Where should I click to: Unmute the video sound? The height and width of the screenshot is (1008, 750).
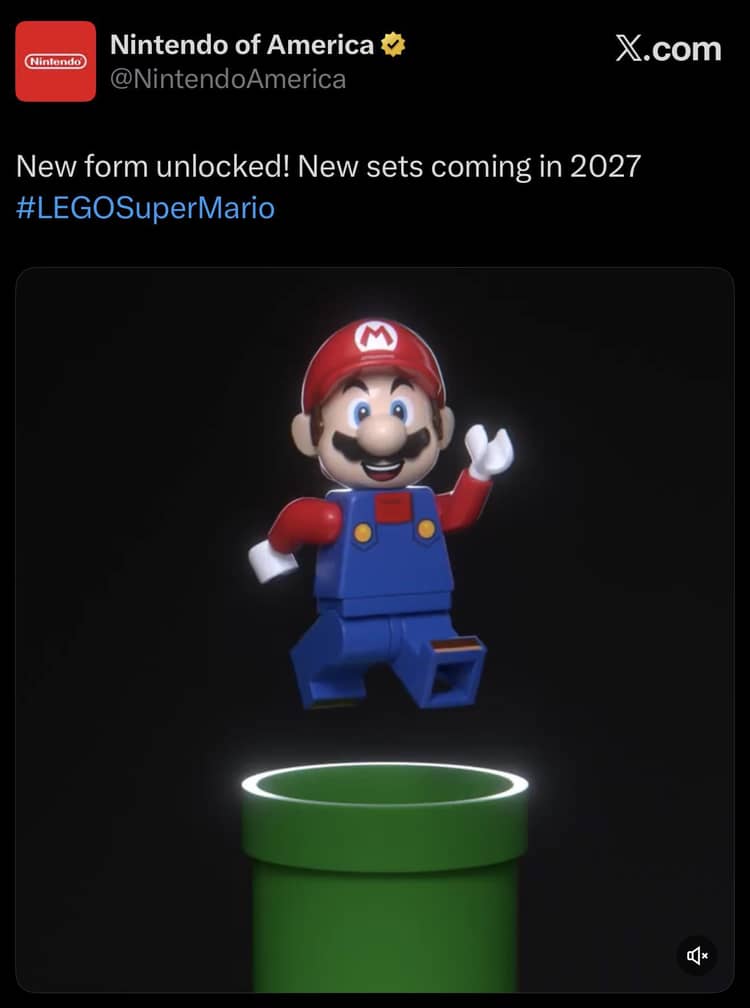pyautogui.click(x=697, y=955)
